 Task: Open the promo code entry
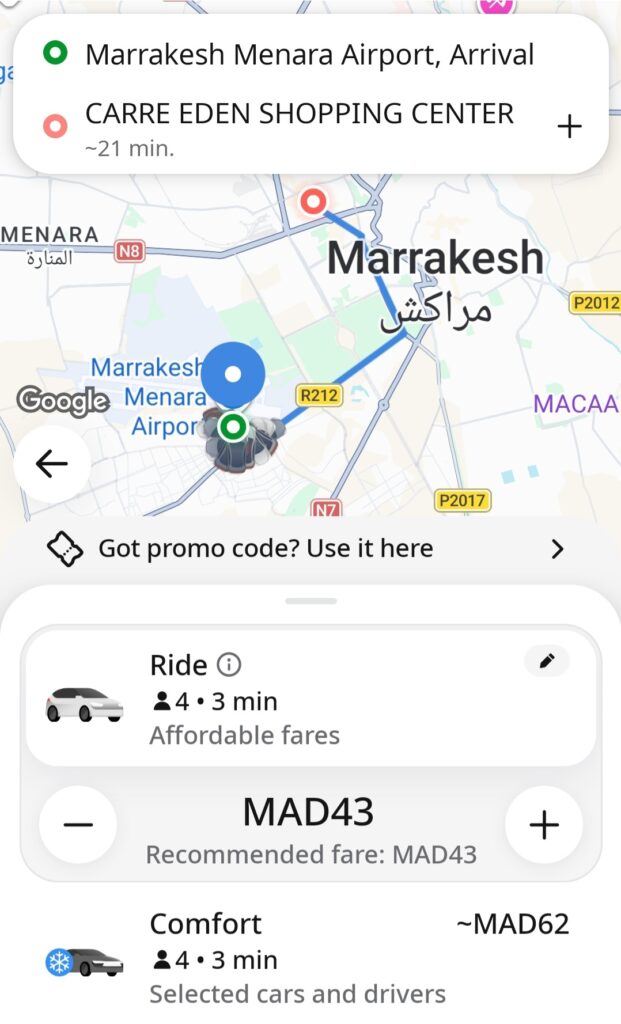tap(310, 549)
